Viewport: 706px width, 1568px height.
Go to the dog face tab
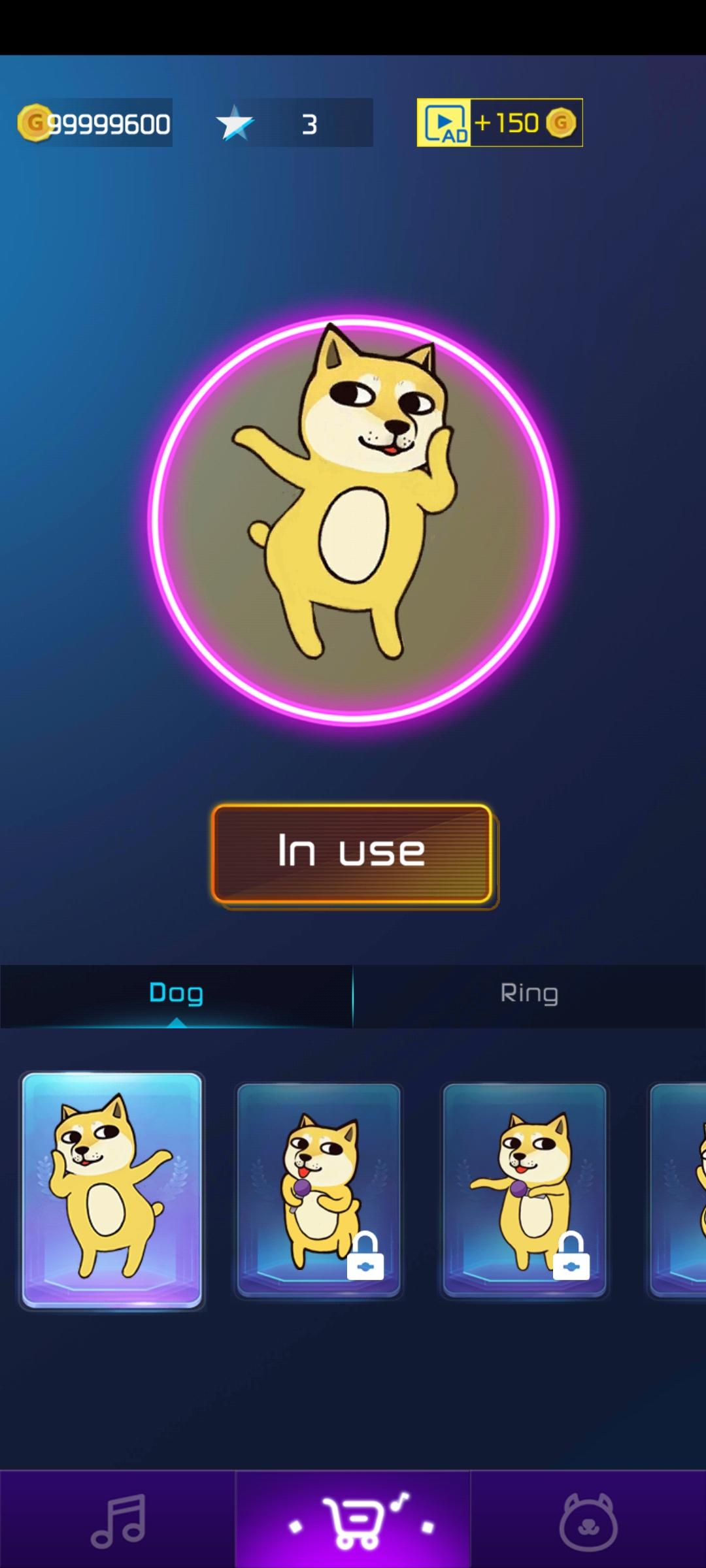point(588,1521)
